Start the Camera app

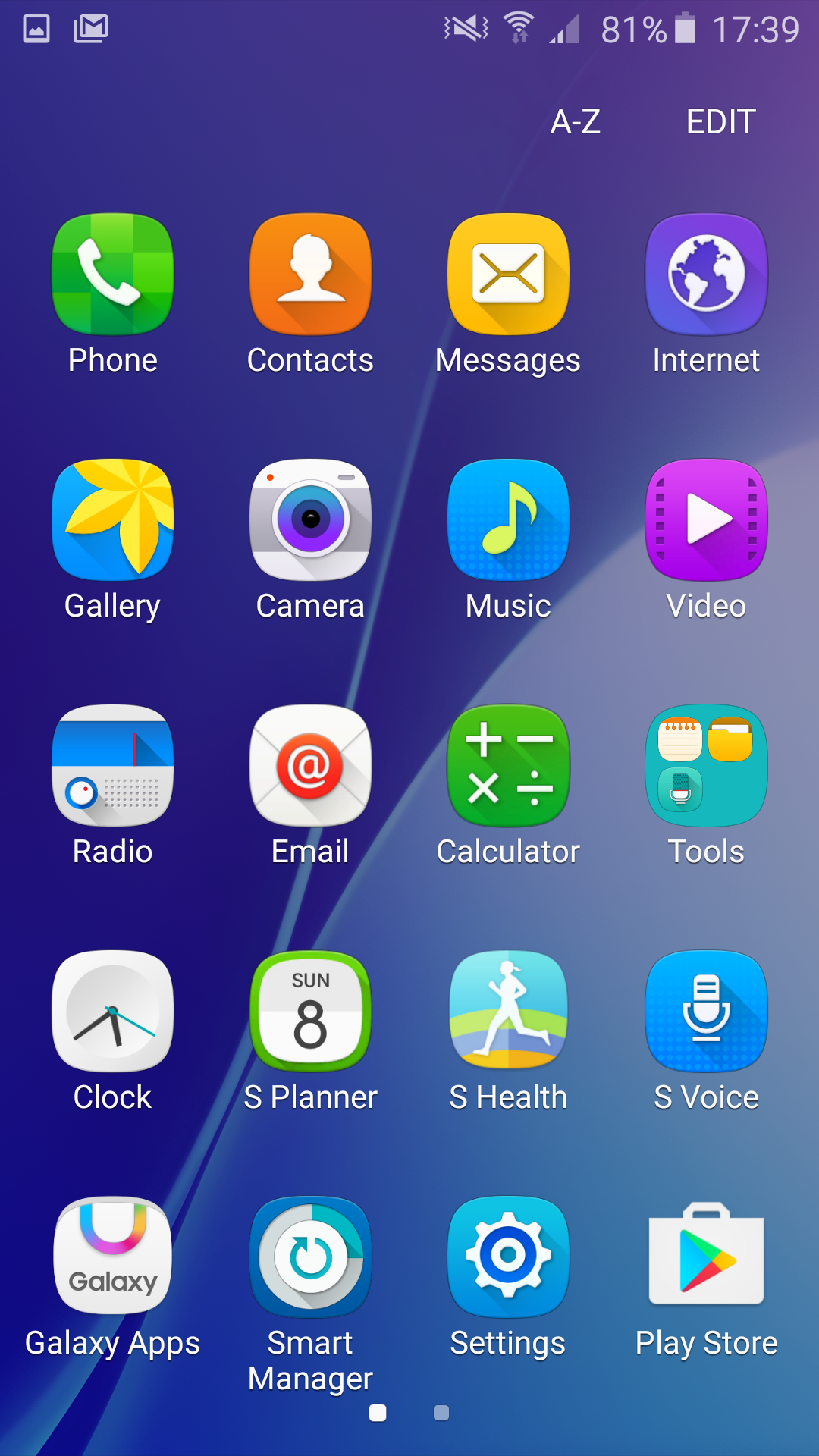pyautogui.click(x=310, y=520)
